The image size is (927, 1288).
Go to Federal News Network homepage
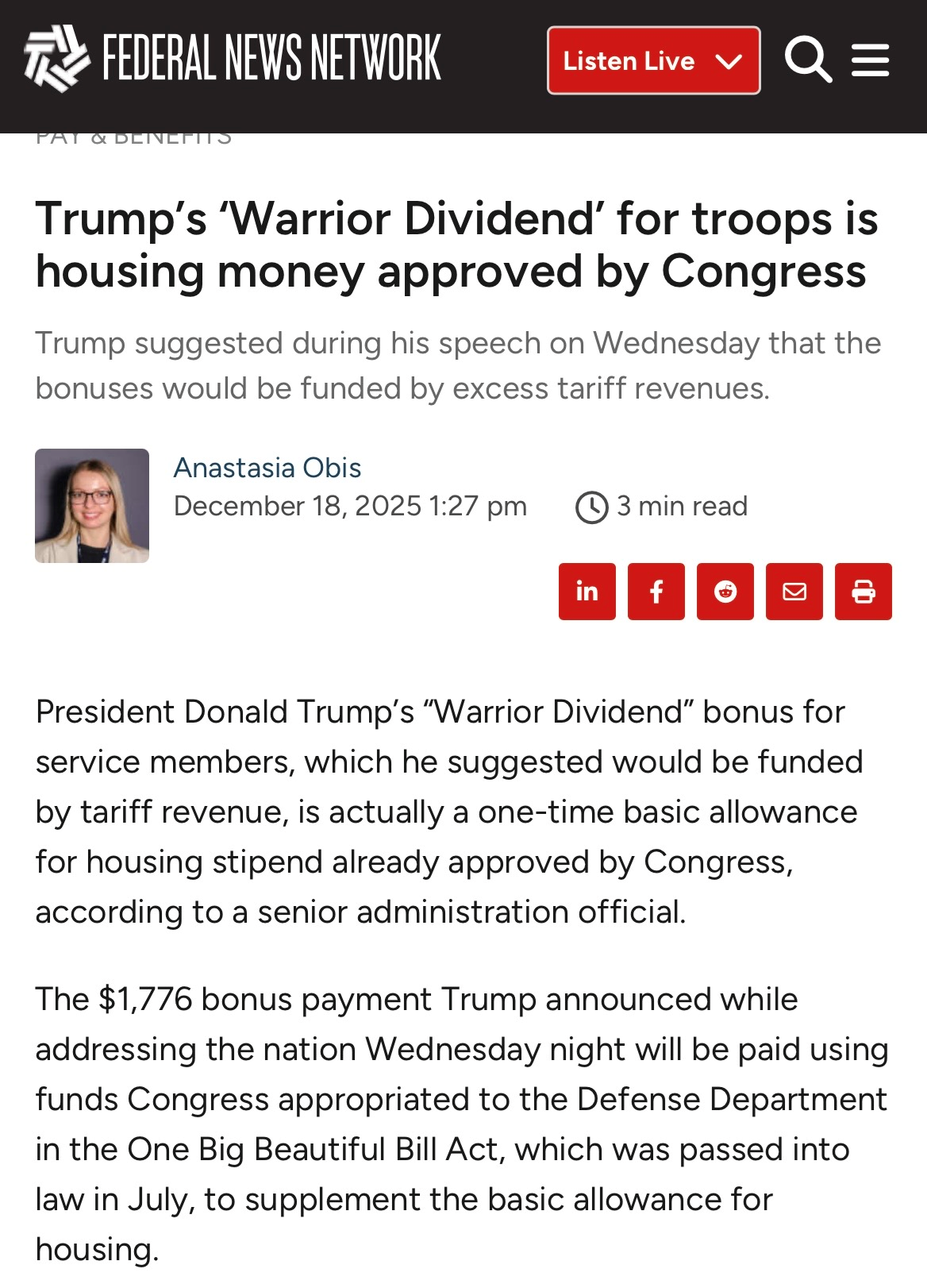pos(232,58)
